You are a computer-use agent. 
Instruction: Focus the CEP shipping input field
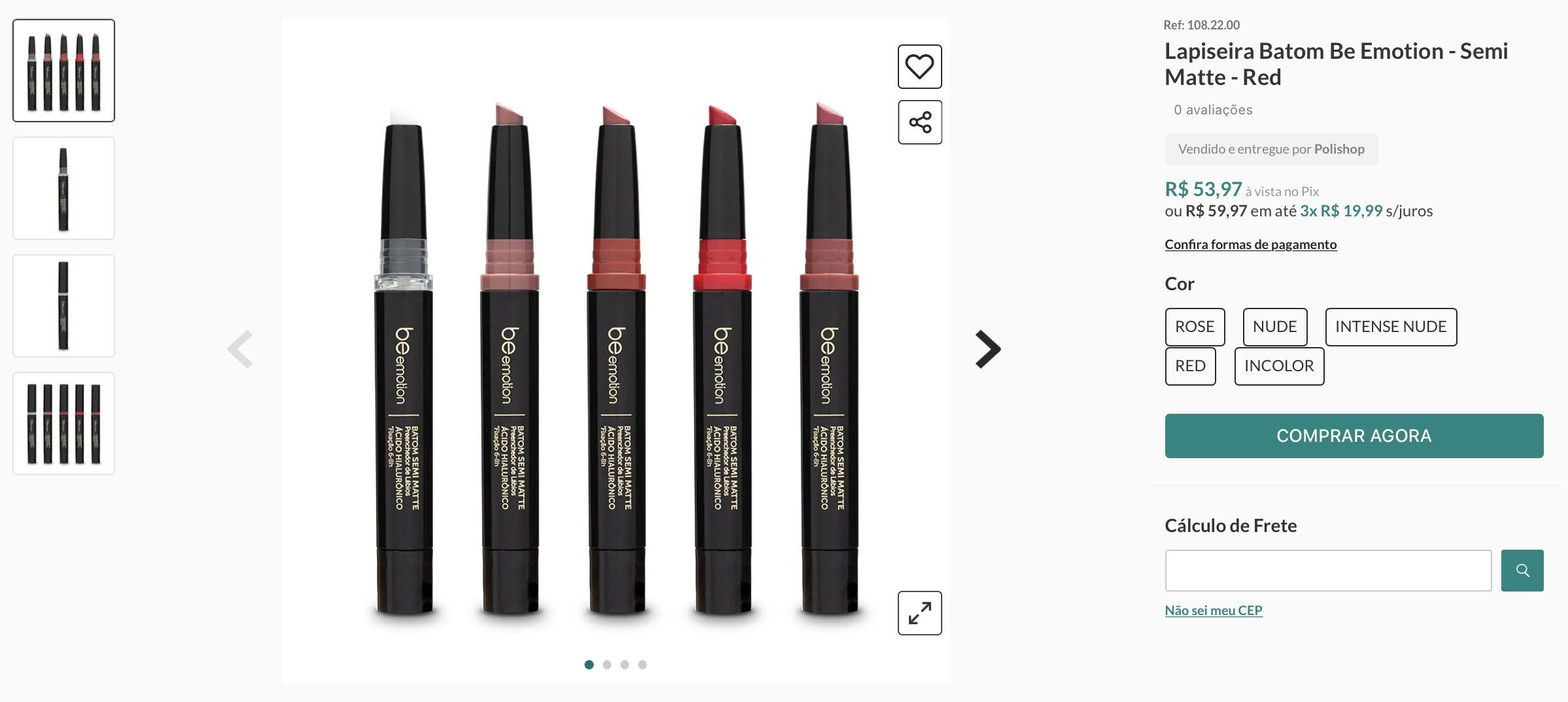[x=1327, y=571]
